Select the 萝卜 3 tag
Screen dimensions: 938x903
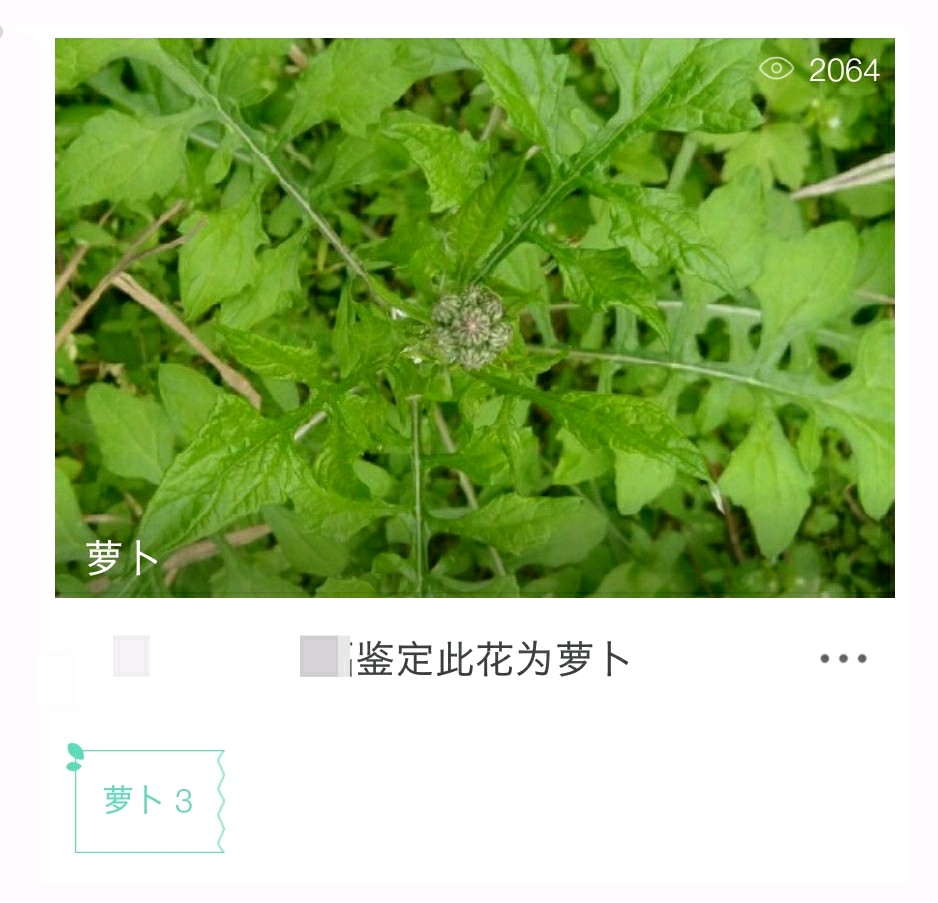[x=148, y=801]
